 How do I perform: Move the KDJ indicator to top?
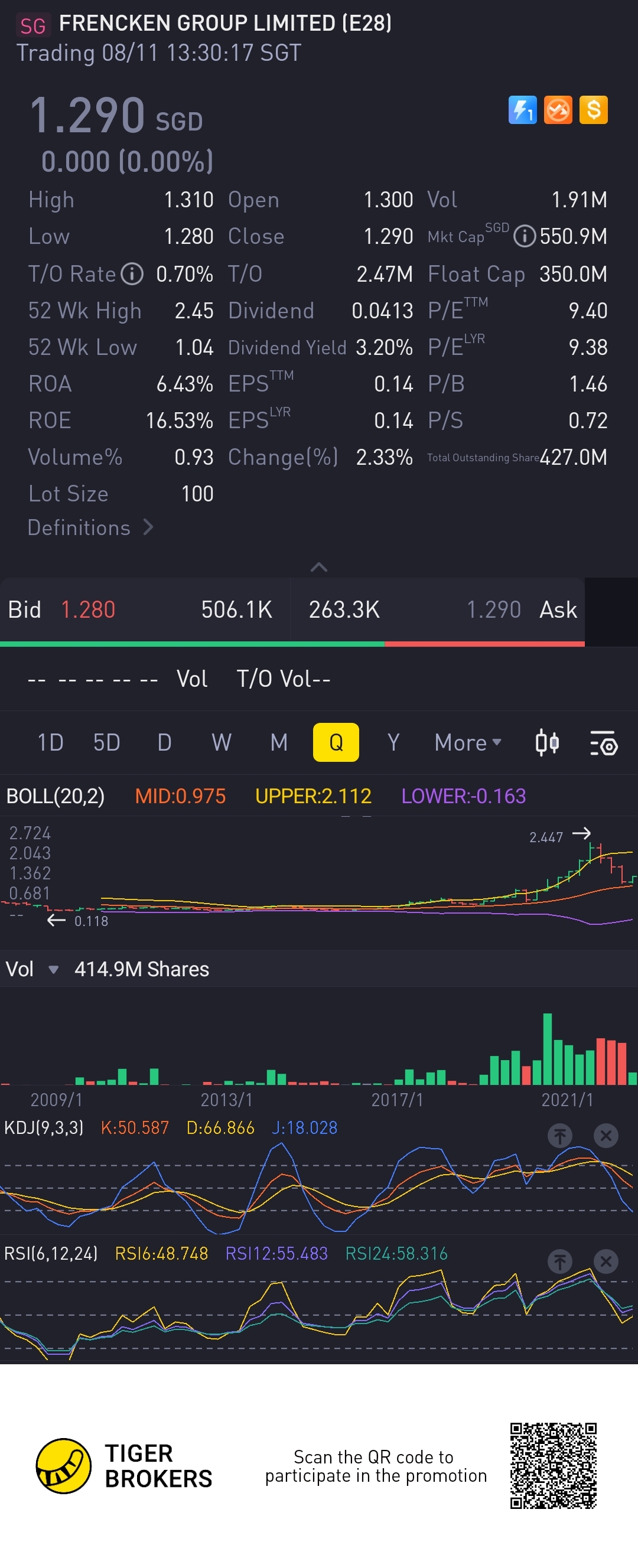tap(559, 1135)
